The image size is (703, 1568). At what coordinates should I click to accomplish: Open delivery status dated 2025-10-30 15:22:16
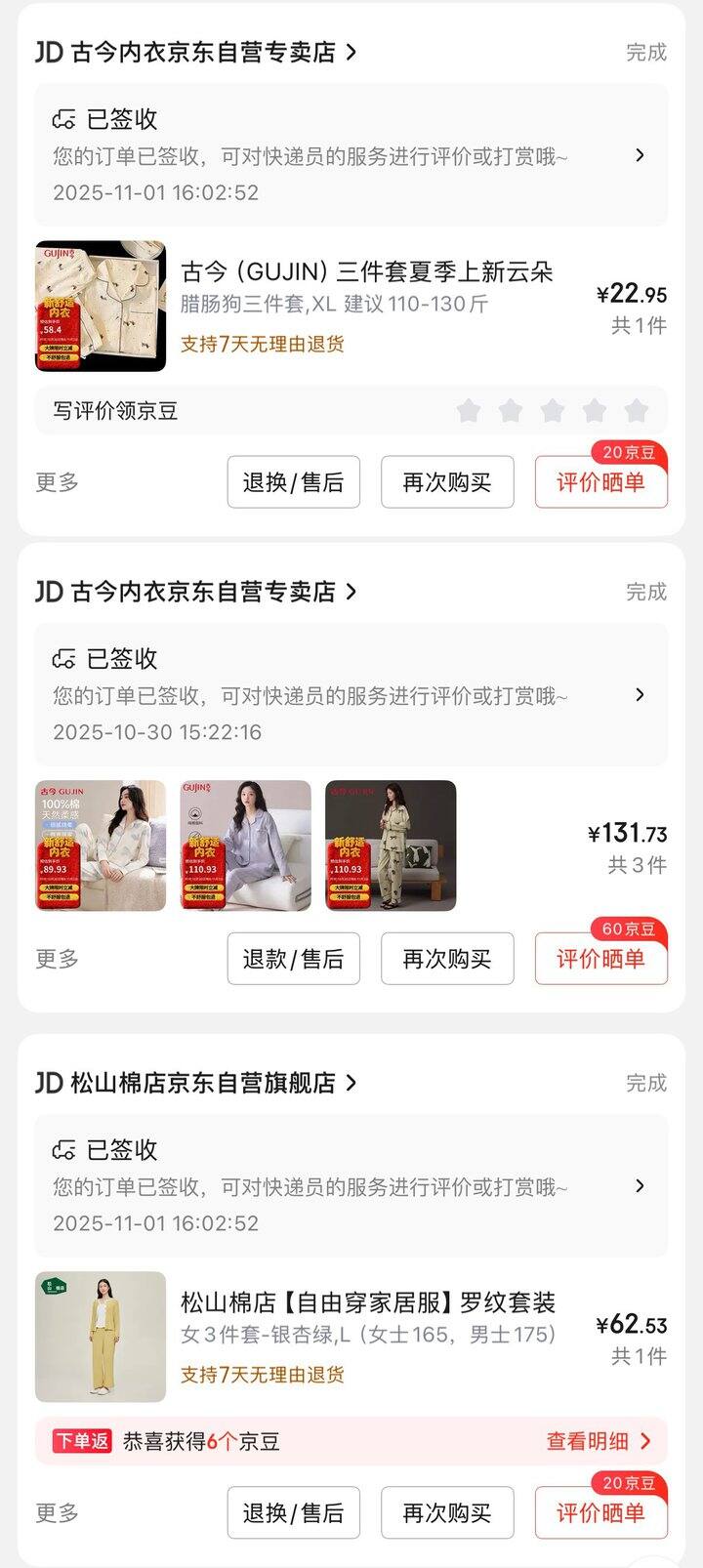351,695
